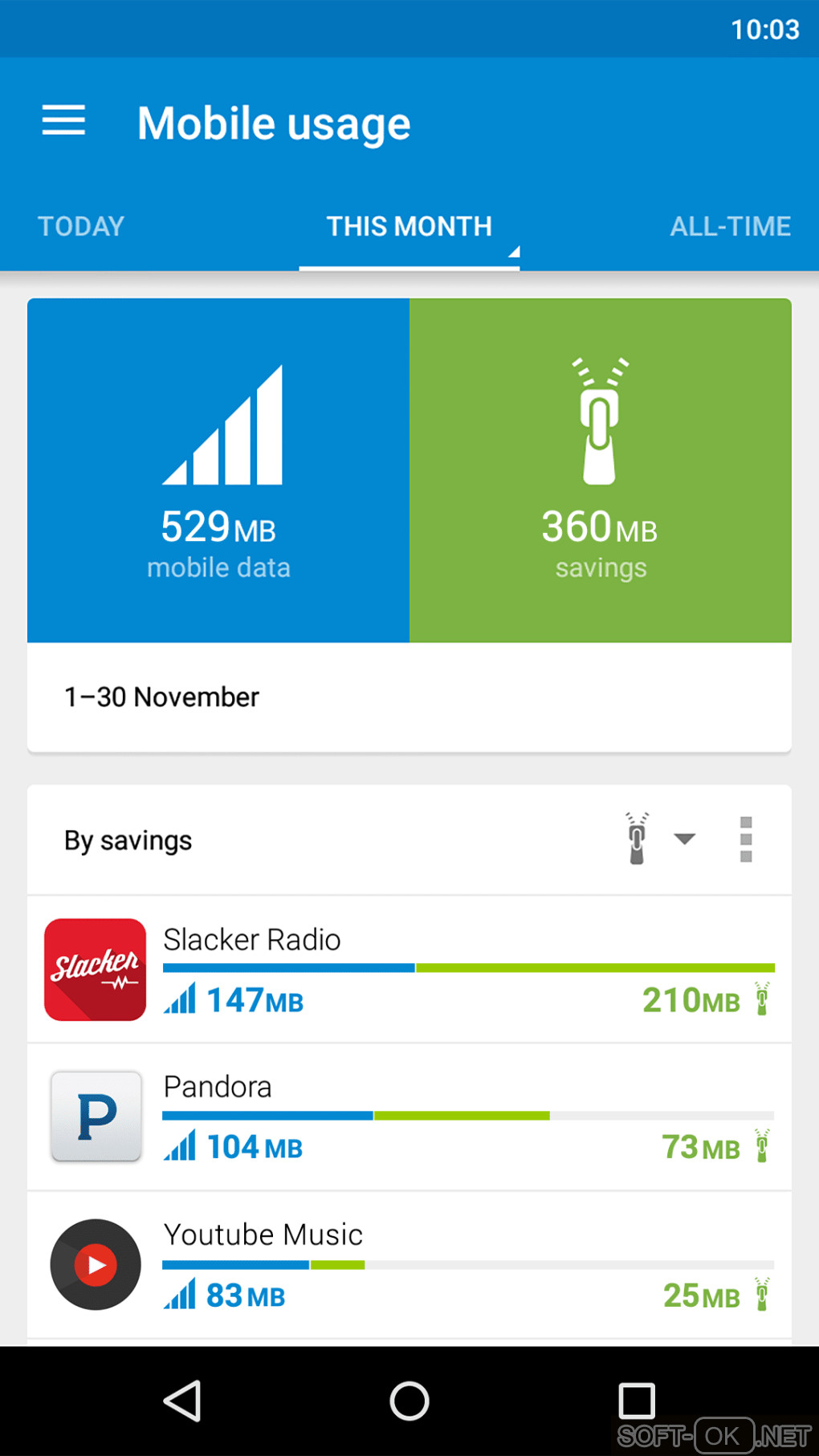This screenshot has width=819, height=1456.
Task: Select the This Month tab
Action: tap(409, 226)
